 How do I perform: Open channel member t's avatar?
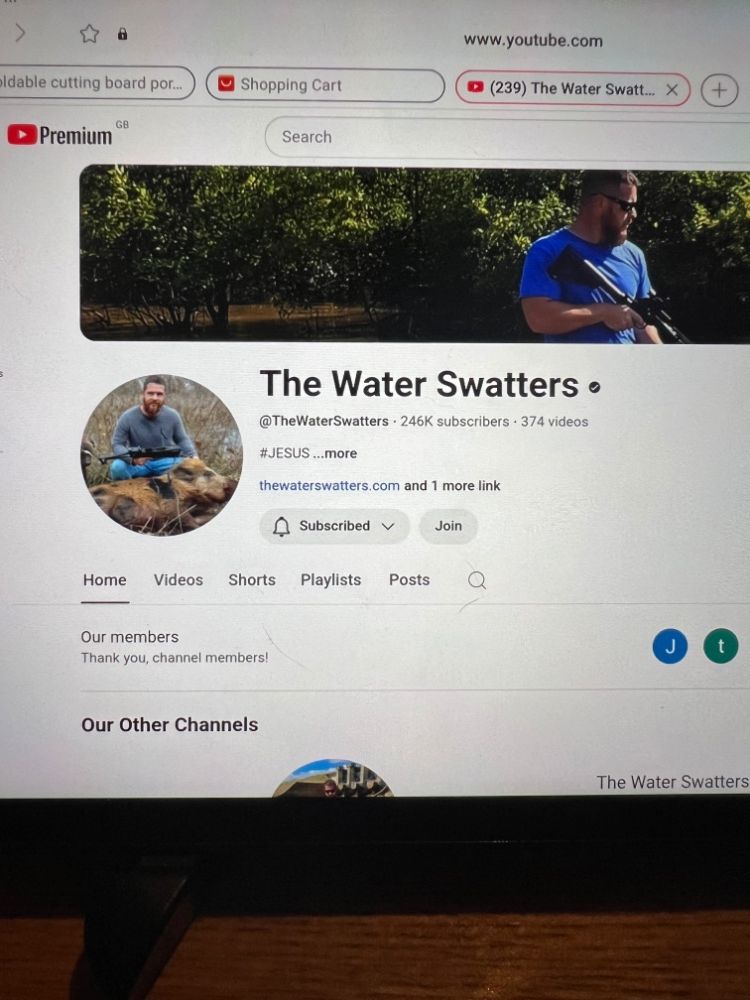click(x=720, y=646)
